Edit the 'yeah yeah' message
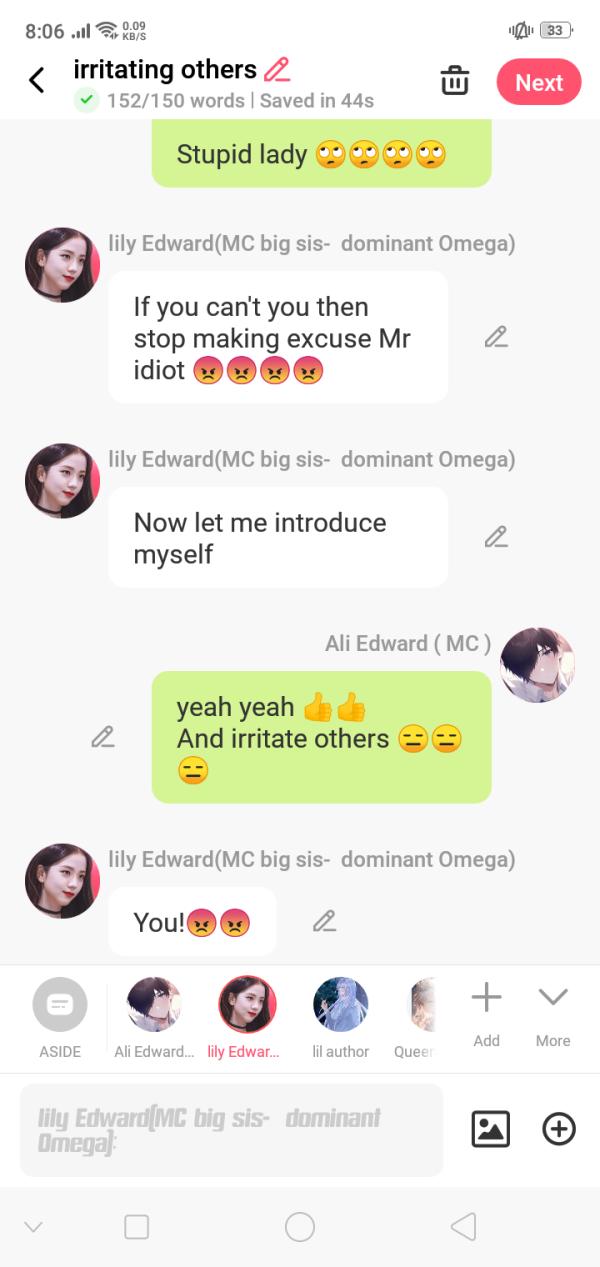 (x=102, y=738)
